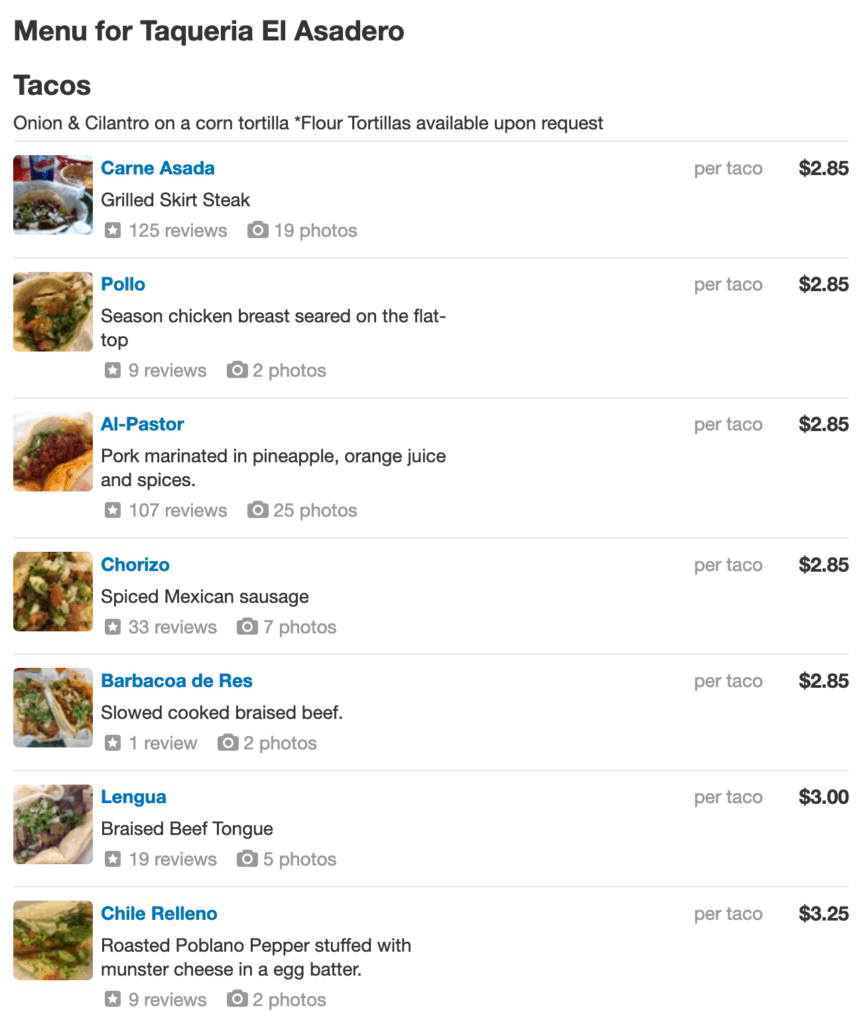Open the Chorizo menu listing
The width and height of the screenshot is (865, 1024).
pyautogui.click(x=135, y=564)
